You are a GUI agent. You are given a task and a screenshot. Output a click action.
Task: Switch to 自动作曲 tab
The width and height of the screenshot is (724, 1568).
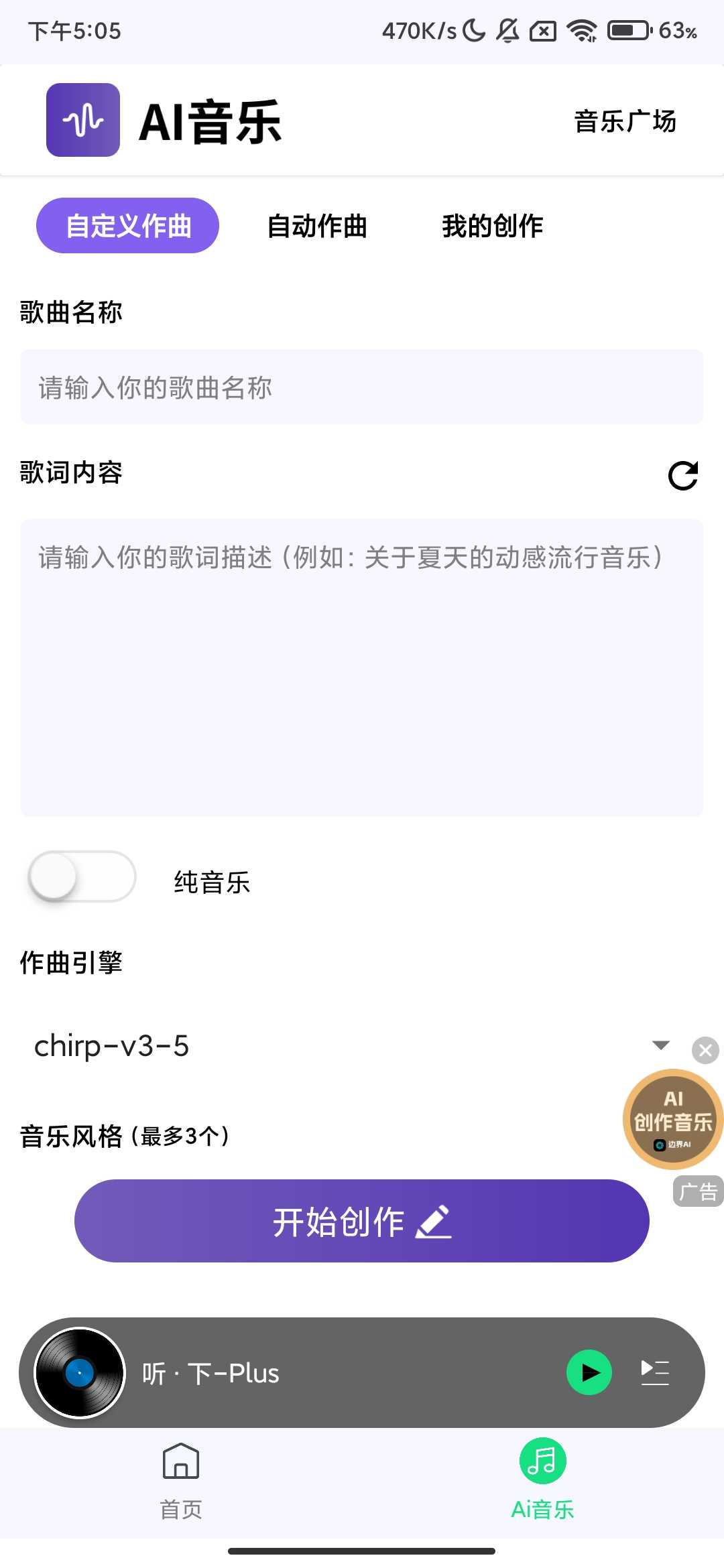pos(317,226)
